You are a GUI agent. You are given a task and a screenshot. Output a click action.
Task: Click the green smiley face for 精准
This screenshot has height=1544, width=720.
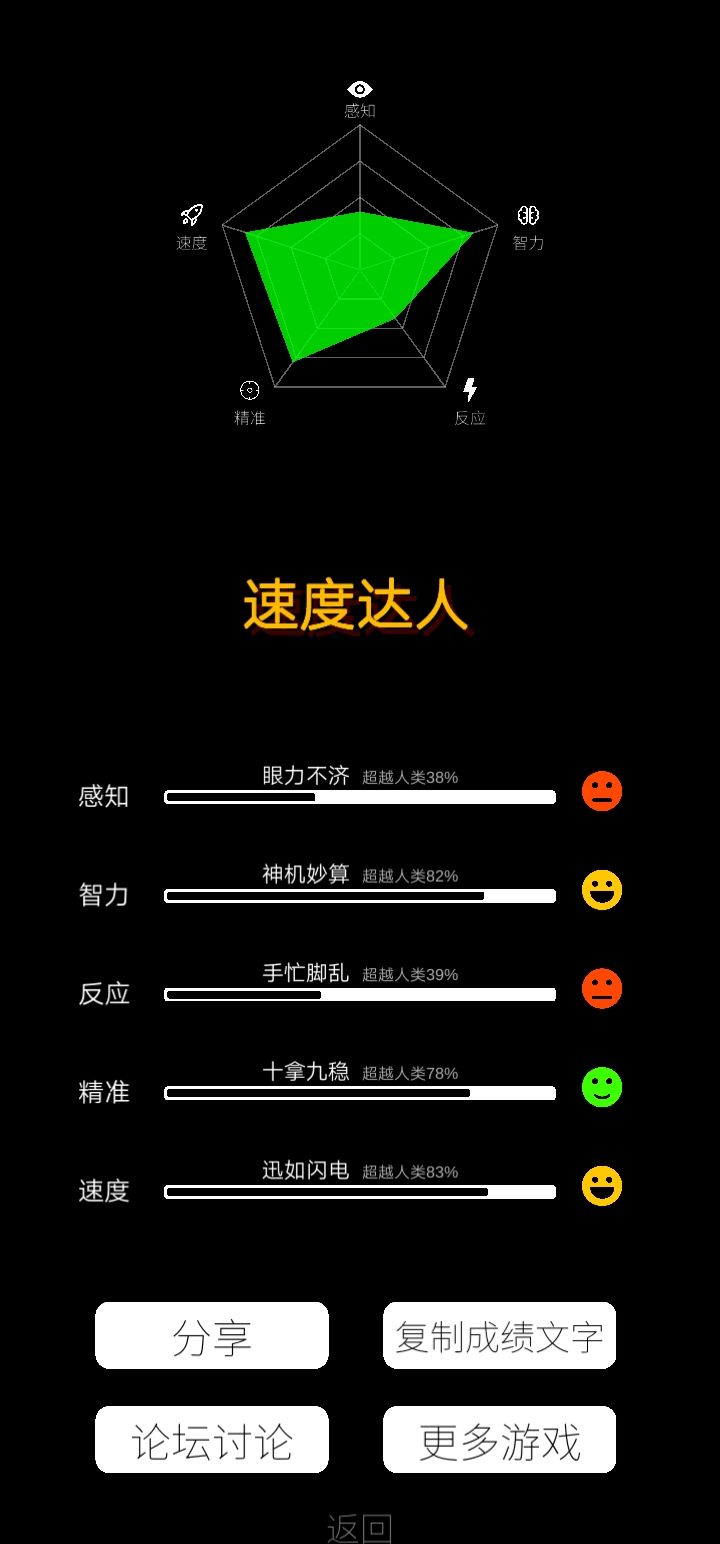pyautogui.click(x=601, y=1088)
